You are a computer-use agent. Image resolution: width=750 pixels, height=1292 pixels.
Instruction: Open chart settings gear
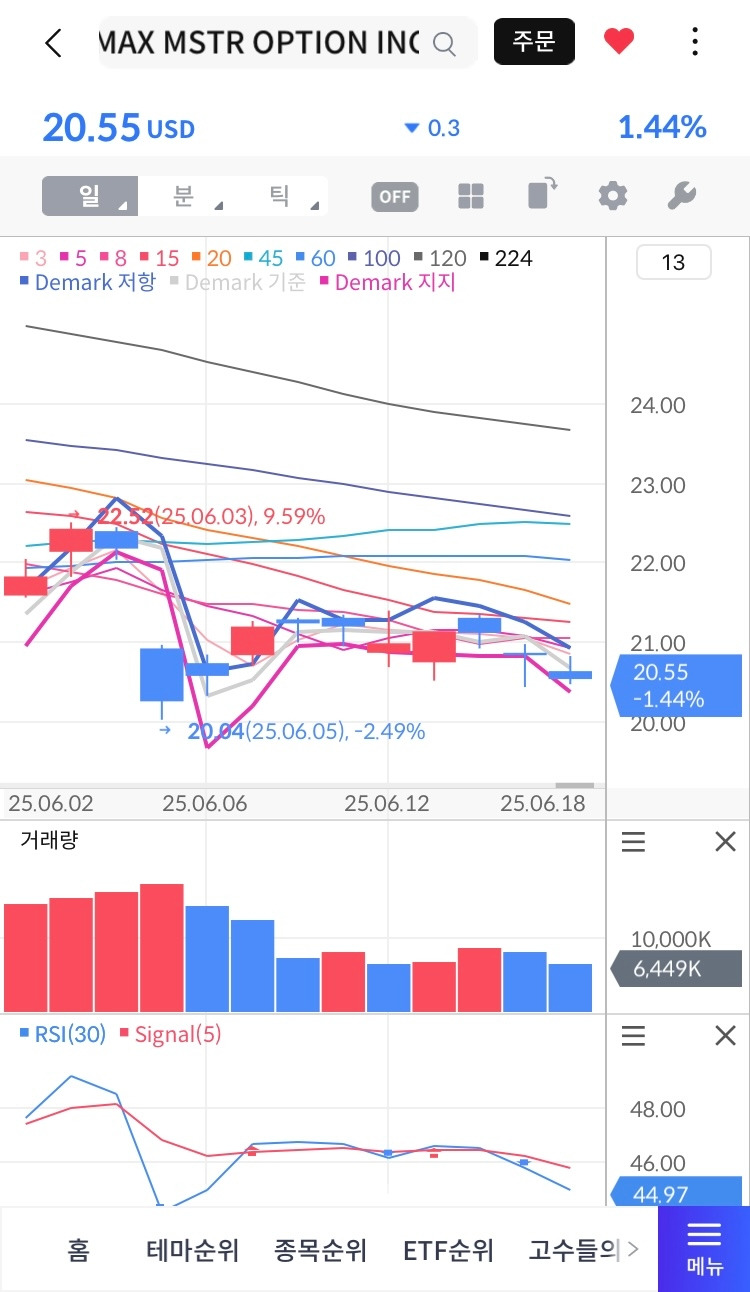(x=612, y=196)
